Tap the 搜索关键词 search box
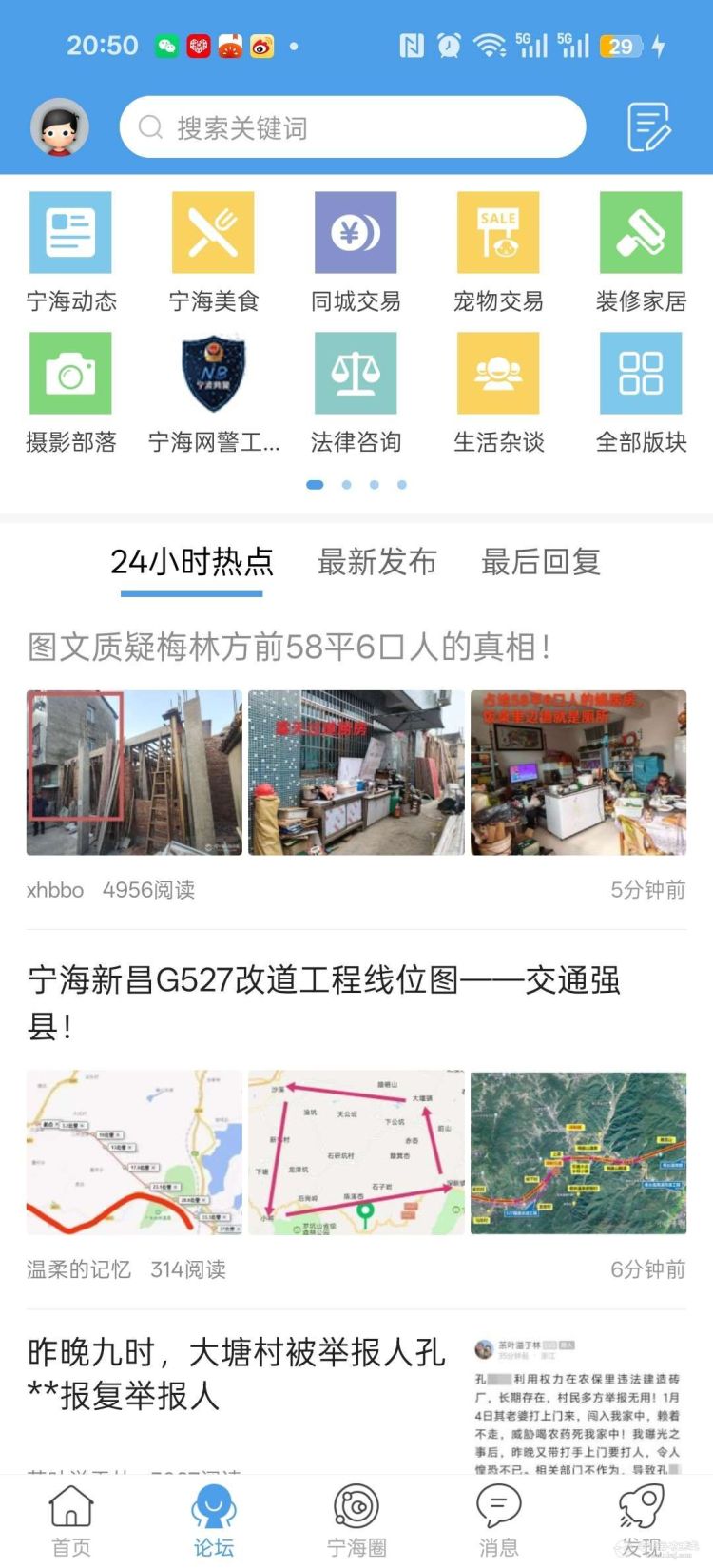 352,127
